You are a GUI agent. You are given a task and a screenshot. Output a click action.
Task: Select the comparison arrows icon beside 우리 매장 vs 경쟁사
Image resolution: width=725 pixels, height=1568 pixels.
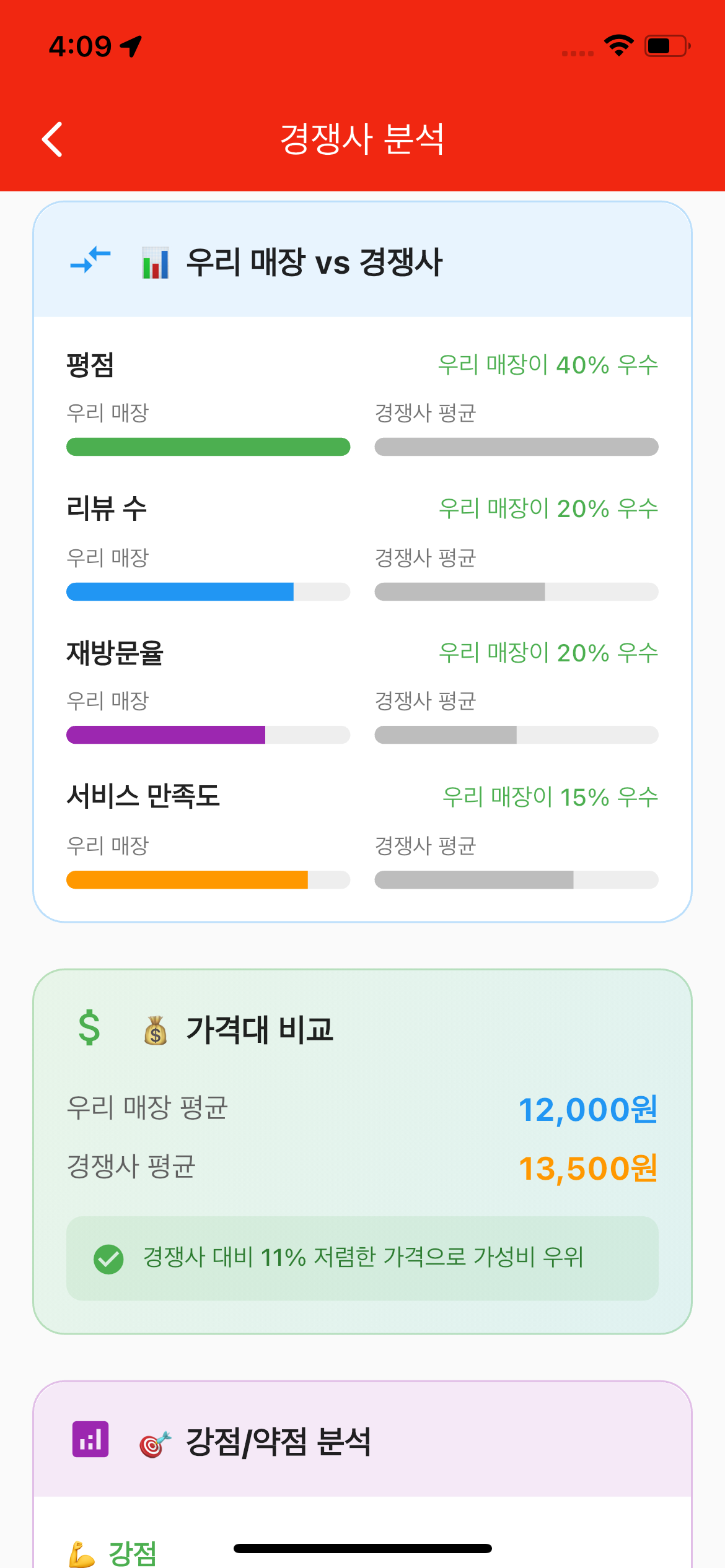pyautogui.click(x=89, y=261)
